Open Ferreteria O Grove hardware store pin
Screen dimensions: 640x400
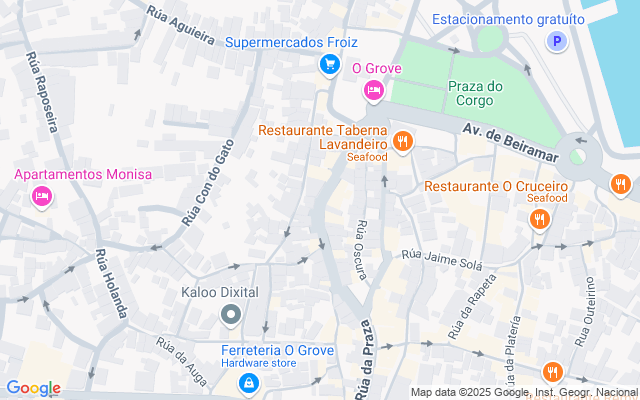pyautogui.click(x=248, y=383)
